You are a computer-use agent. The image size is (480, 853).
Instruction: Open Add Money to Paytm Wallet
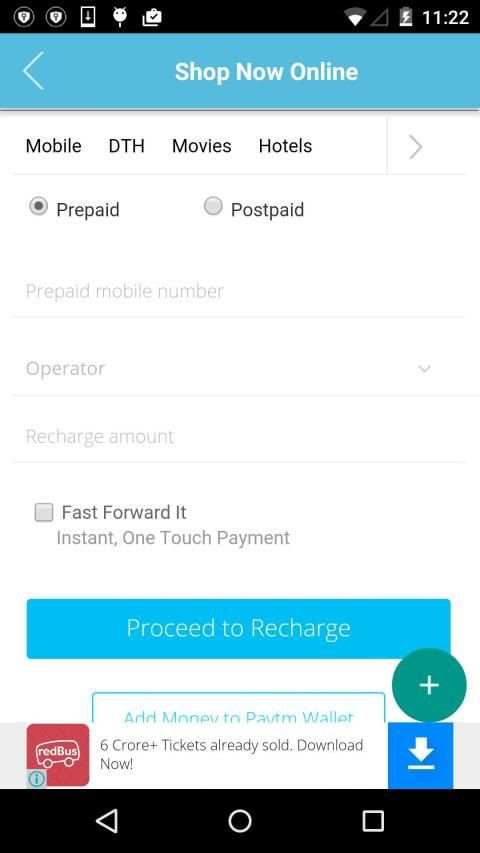tap(238, 708)
